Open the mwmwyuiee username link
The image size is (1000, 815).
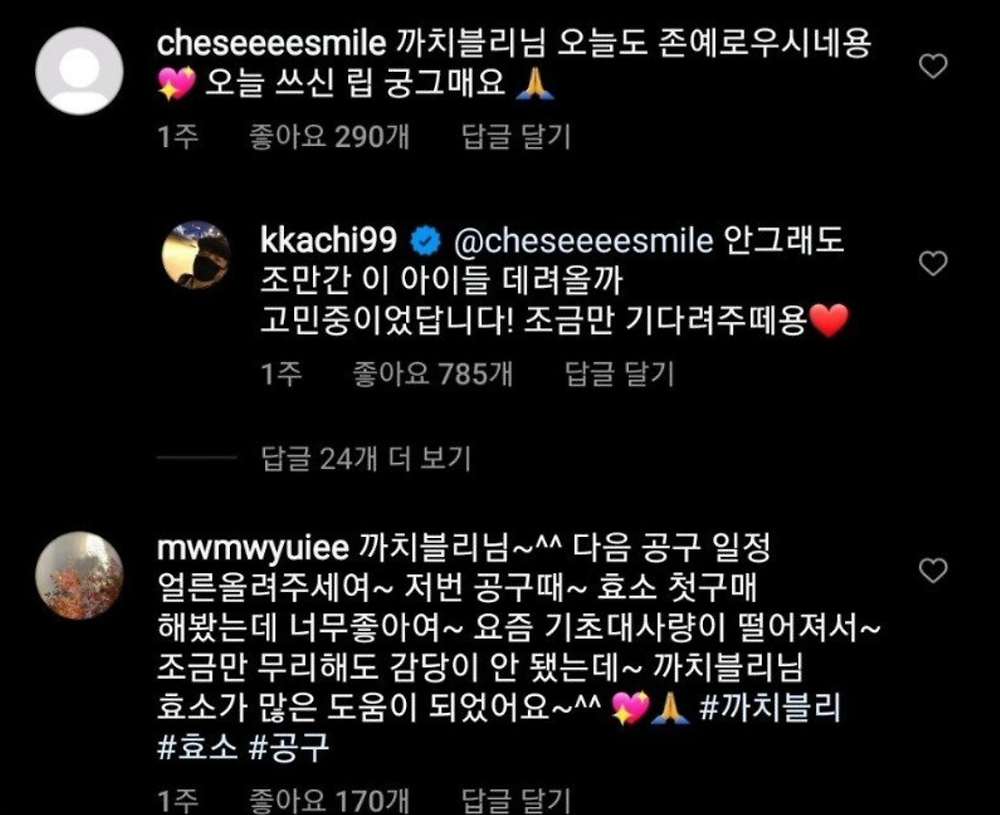point(252,548)
